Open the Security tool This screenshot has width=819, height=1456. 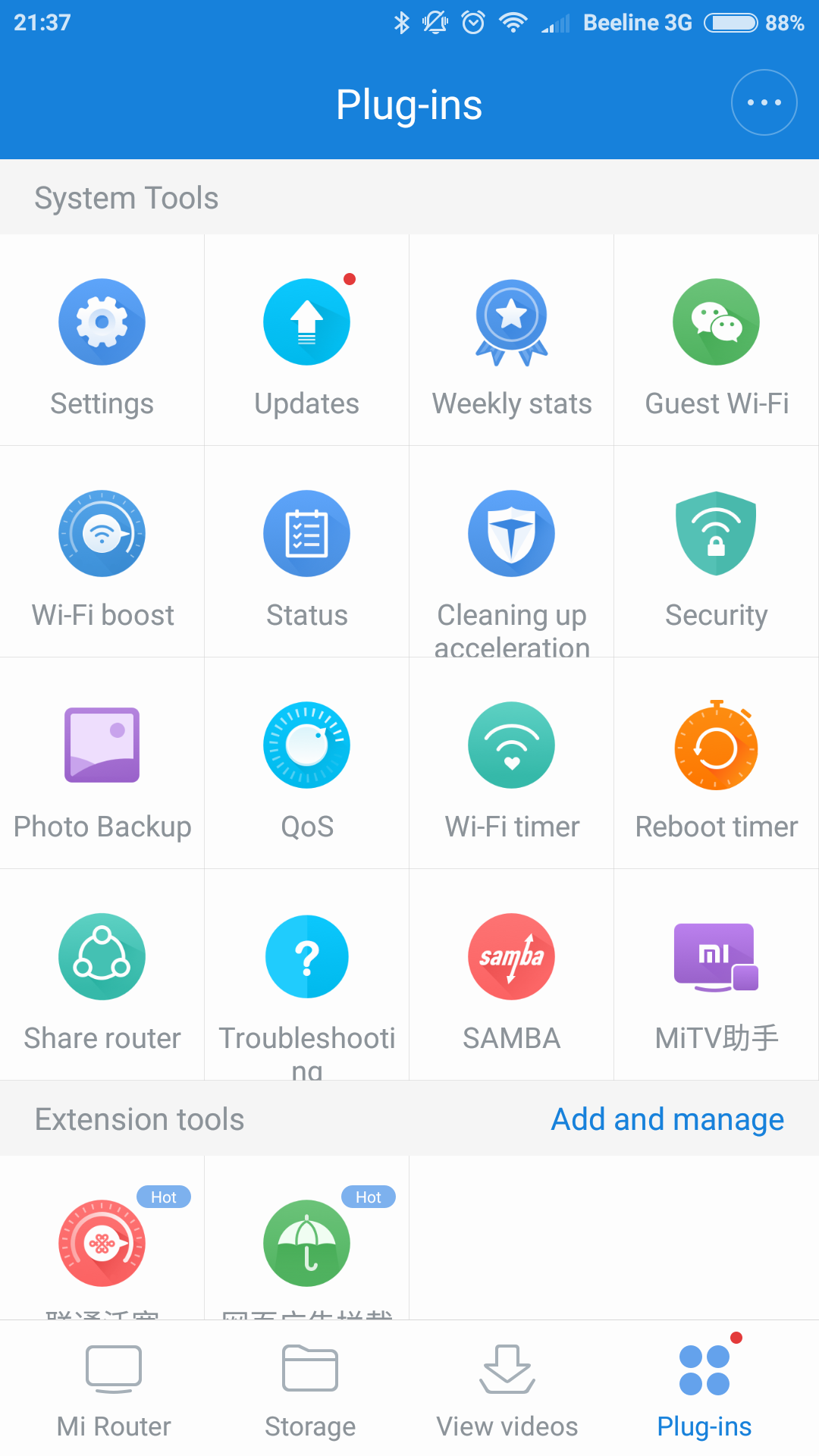[x=716, y=554]
